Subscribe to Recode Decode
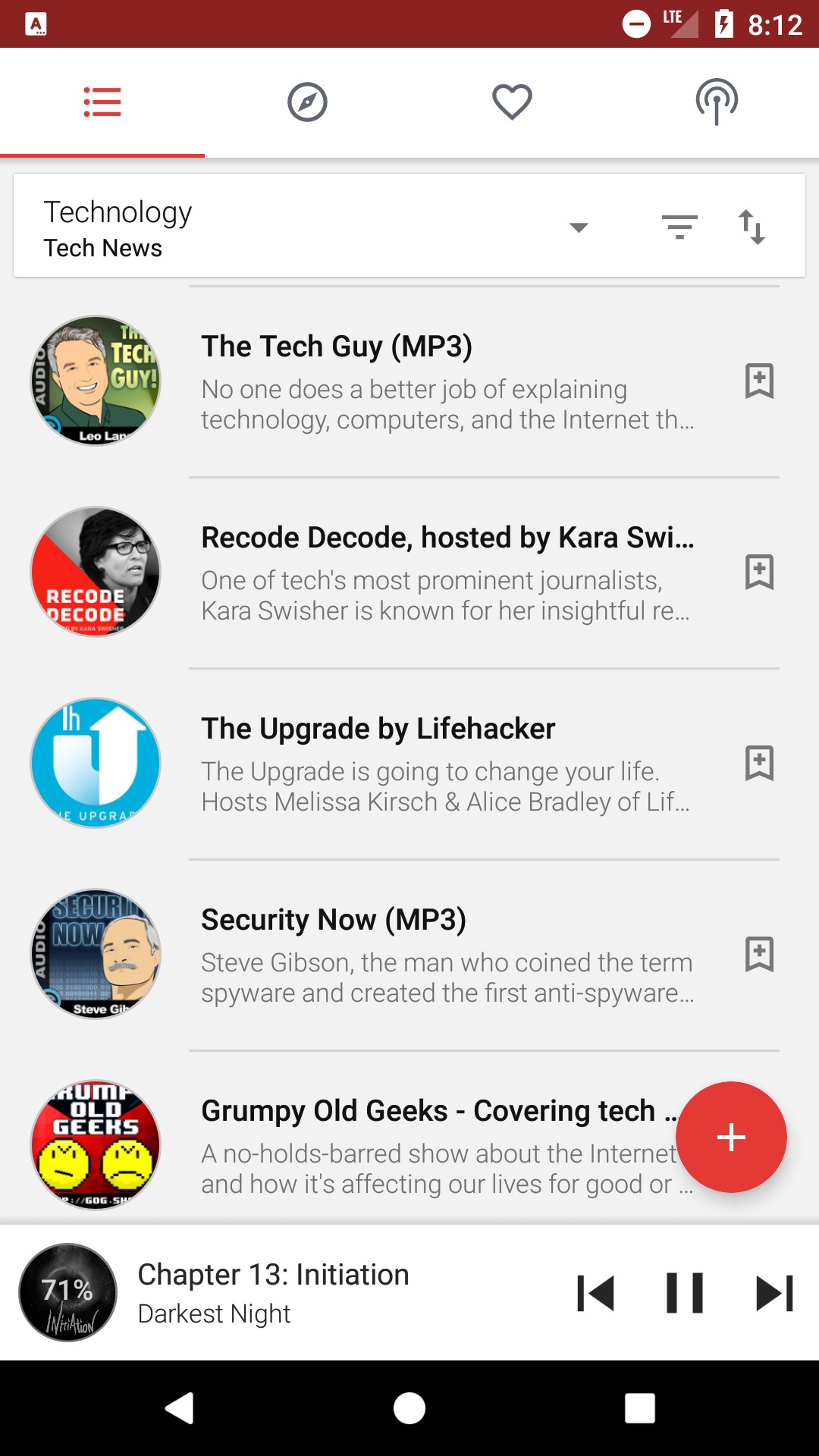The image size is (819, 1456). tap(758, 572)
